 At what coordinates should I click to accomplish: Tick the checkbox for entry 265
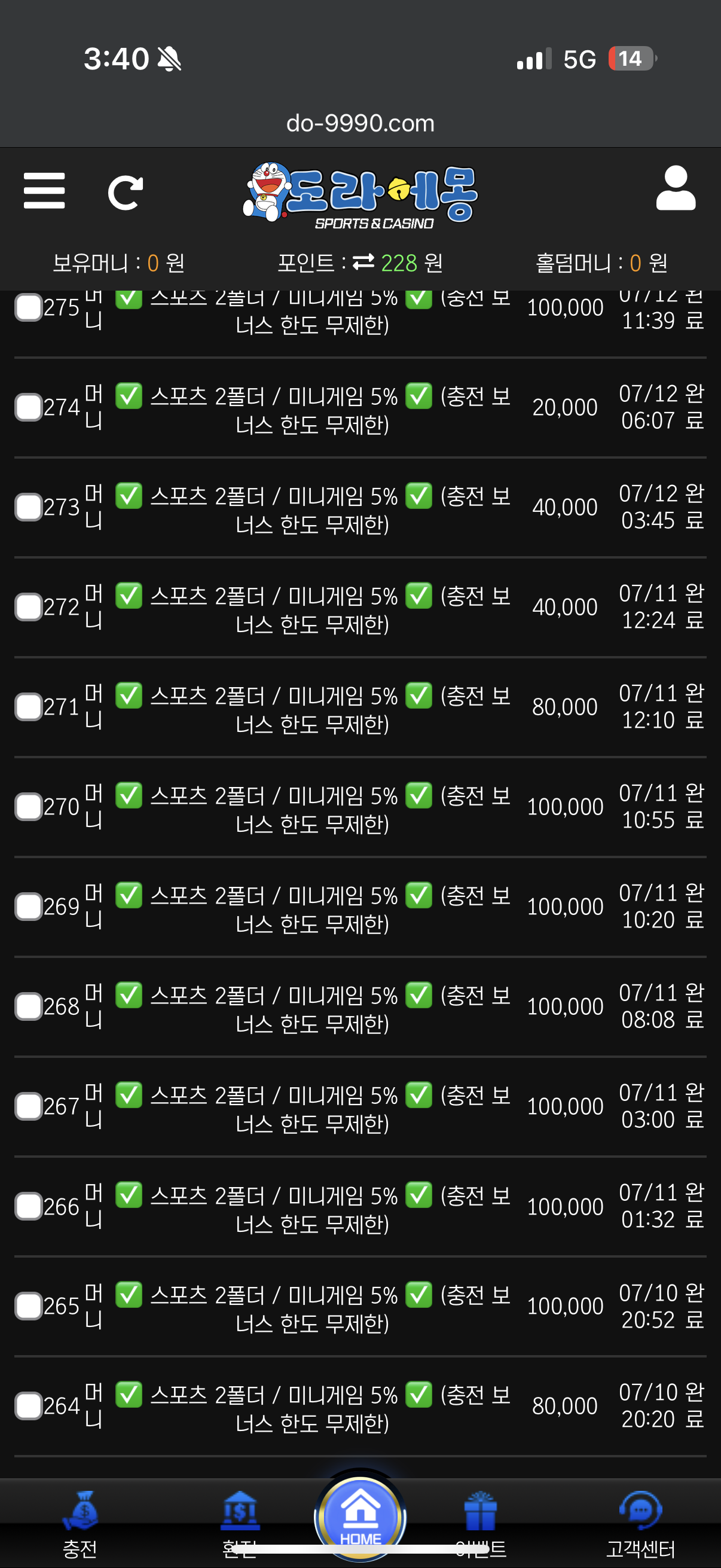coord(29,1306)
